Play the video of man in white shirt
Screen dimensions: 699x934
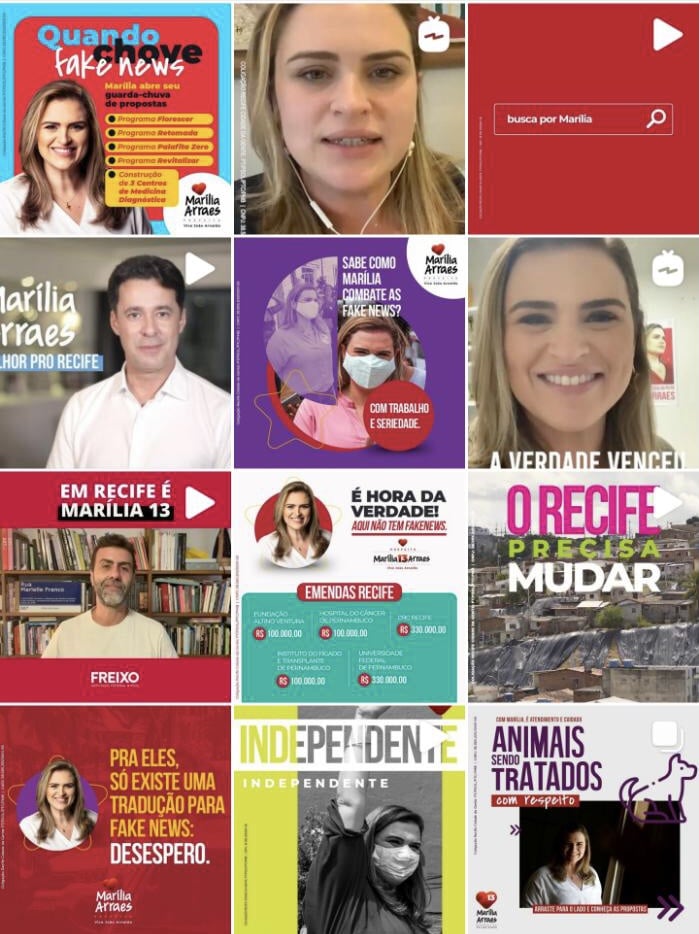click(x=116, y=352)
